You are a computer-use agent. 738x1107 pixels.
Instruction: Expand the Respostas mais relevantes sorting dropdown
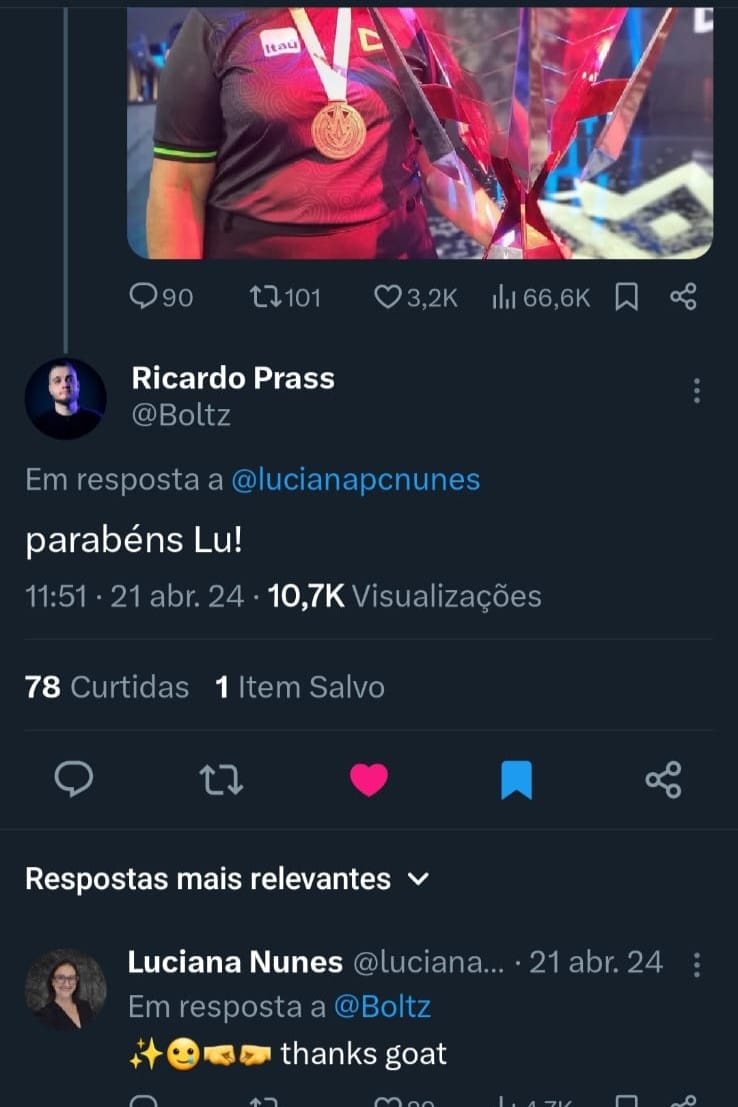[419, 879]
